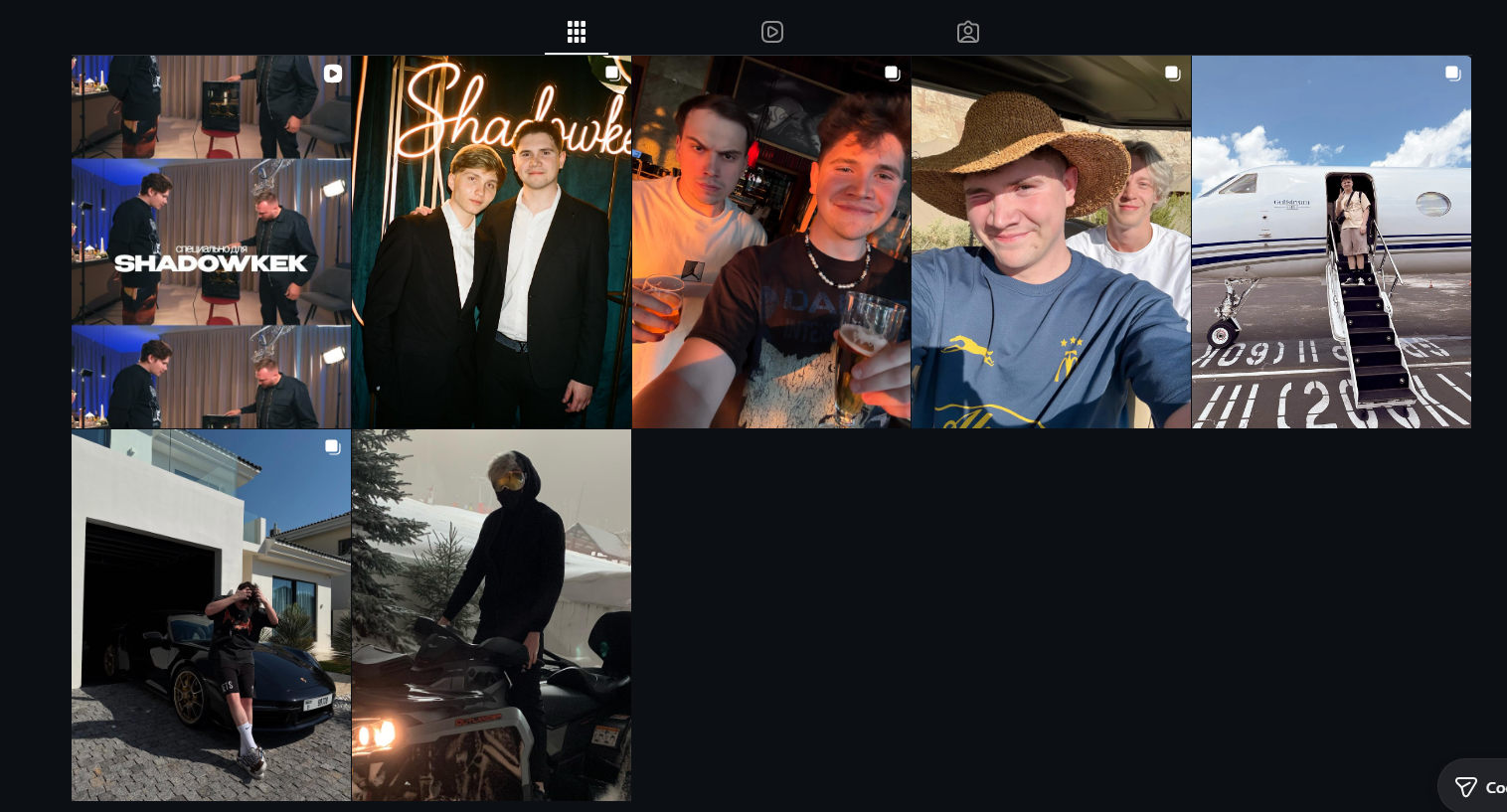Switch to the posts grid tab
This screenshot has height=812, width=1507.
coord(577,32)
